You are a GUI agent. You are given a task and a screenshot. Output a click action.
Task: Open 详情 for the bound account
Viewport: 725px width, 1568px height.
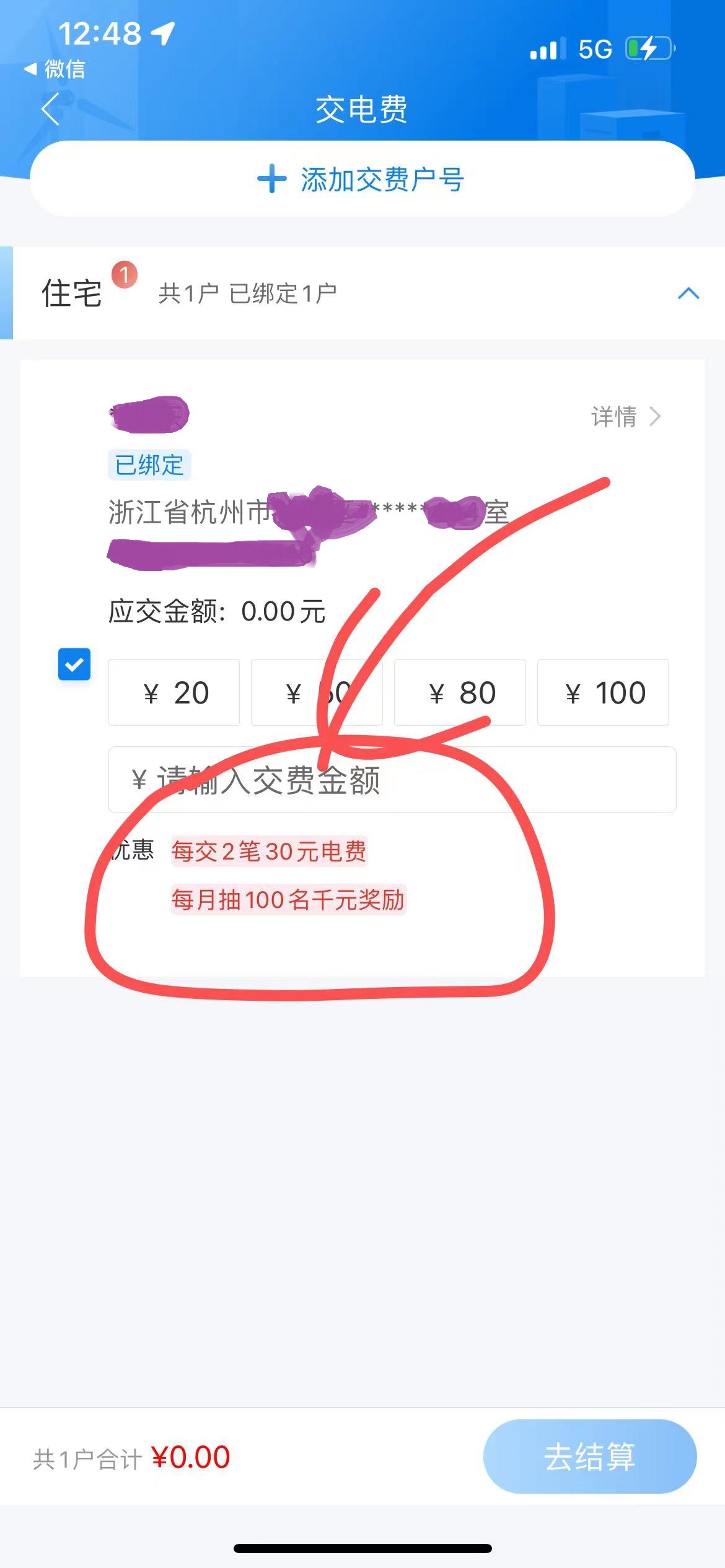pyautogui.click(x=626, y=417)
